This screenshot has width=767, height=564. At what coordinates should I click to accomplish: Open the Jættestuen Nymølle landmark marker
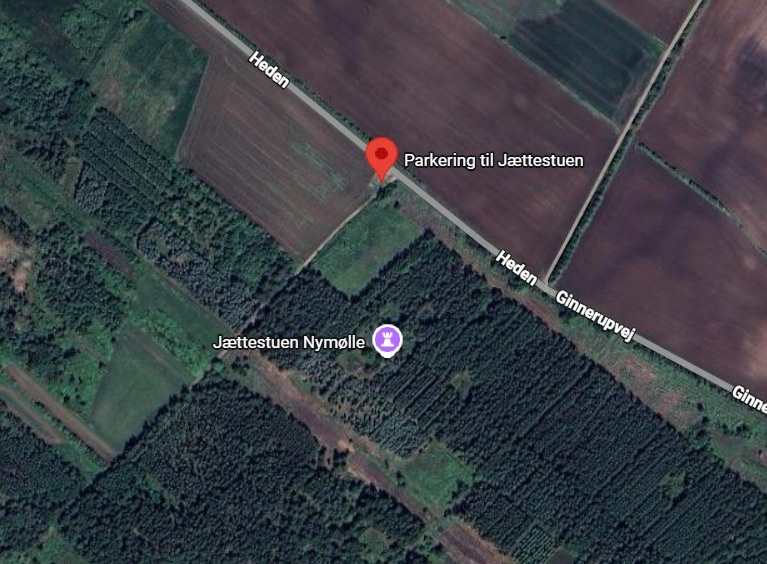[386, 340]
